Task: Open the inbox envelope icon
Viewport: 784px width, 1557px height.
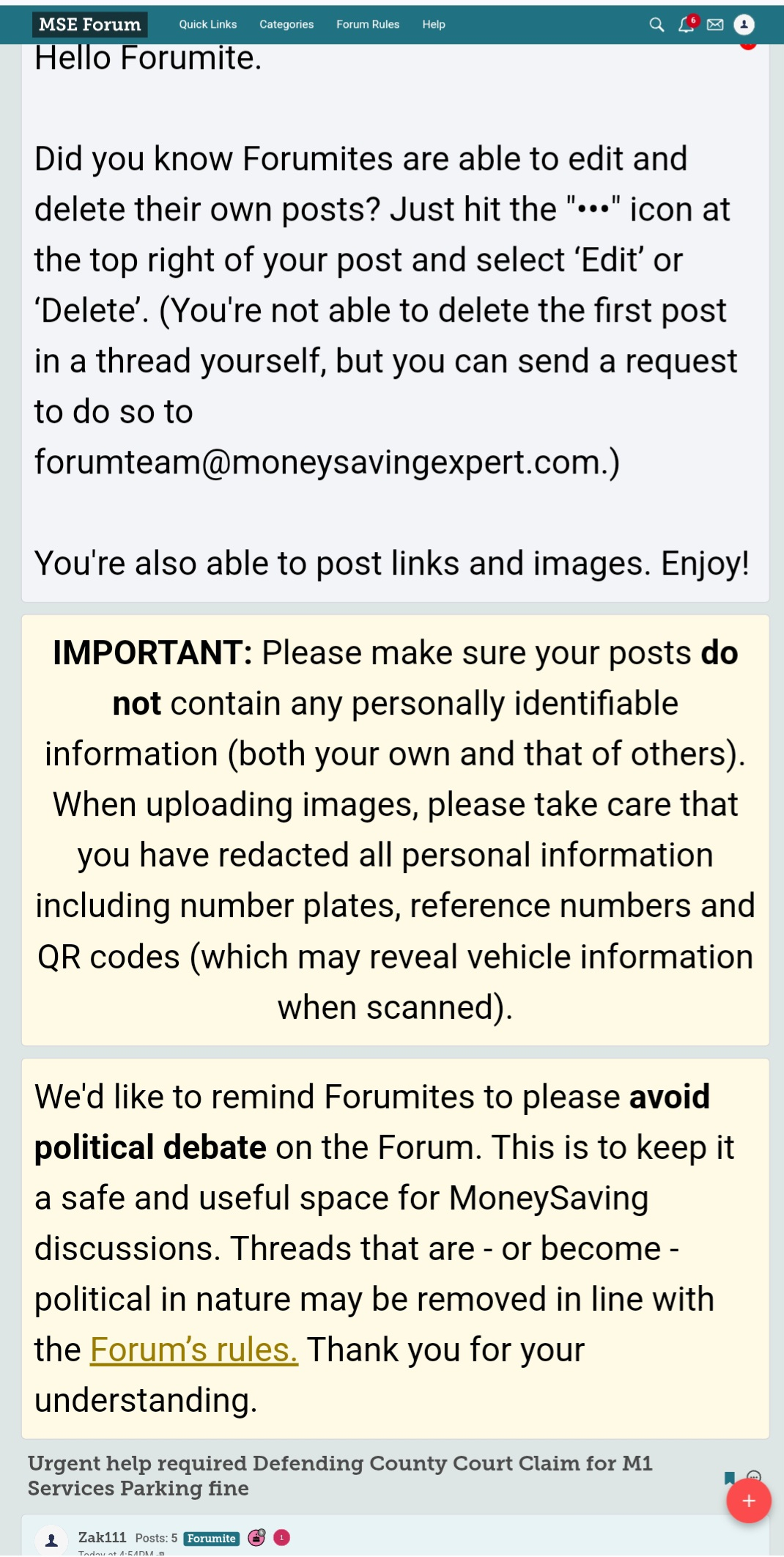Action: [x=715, y=25]
